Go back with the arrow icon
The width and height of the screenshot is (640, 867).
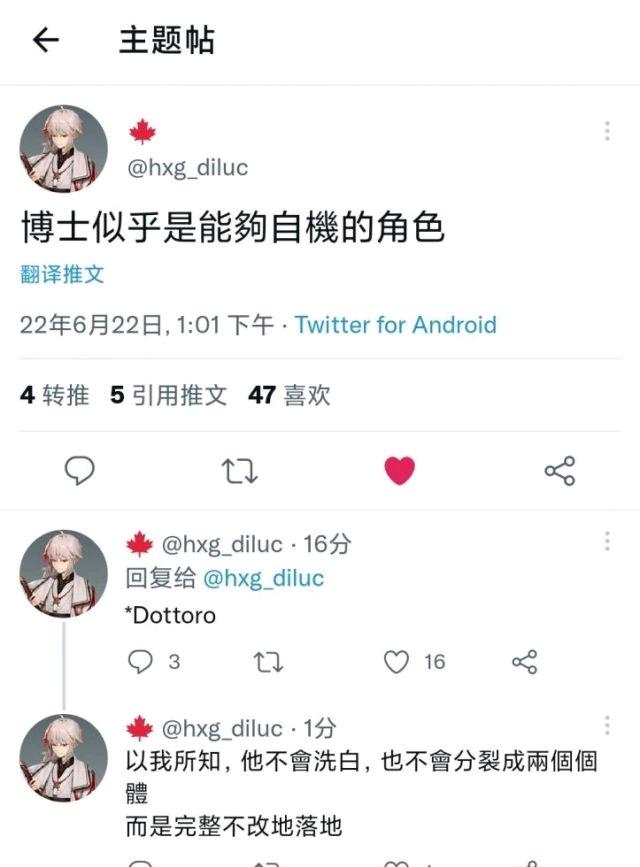pos(45,40)
